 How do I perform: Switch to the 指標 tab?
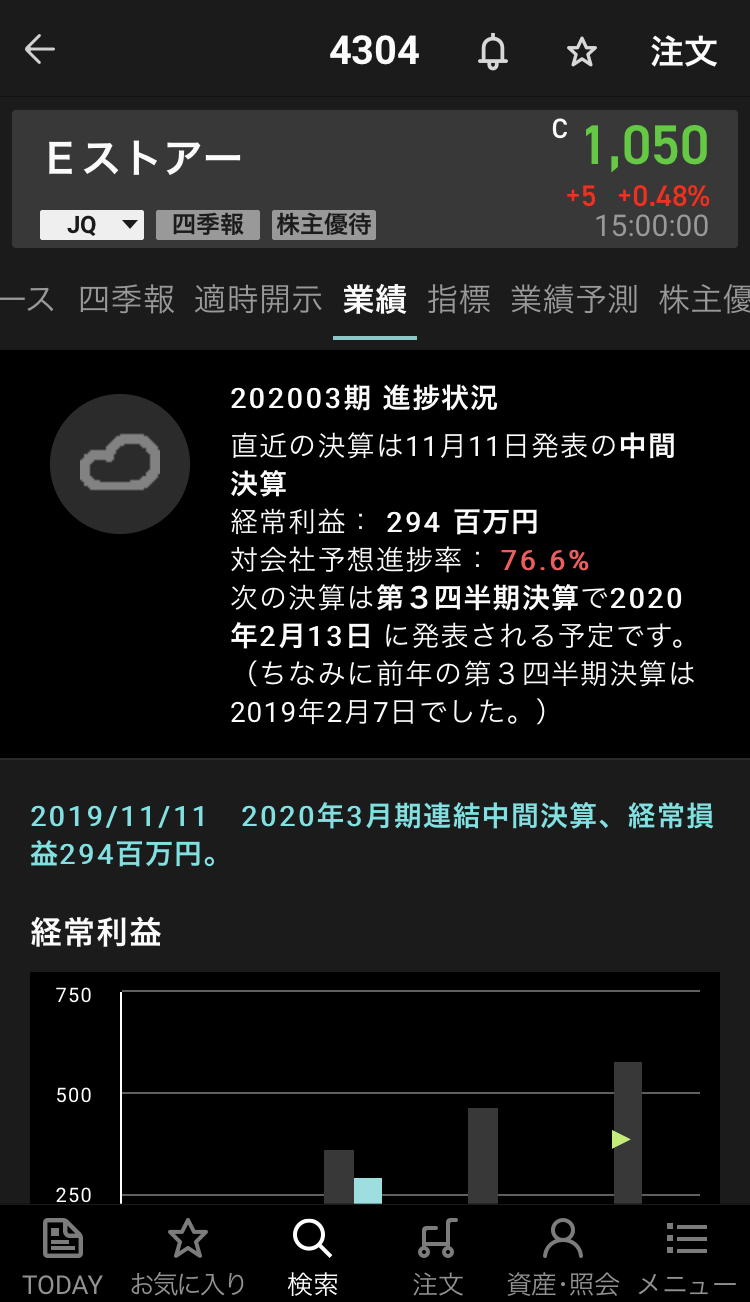[x=459, y=299]
